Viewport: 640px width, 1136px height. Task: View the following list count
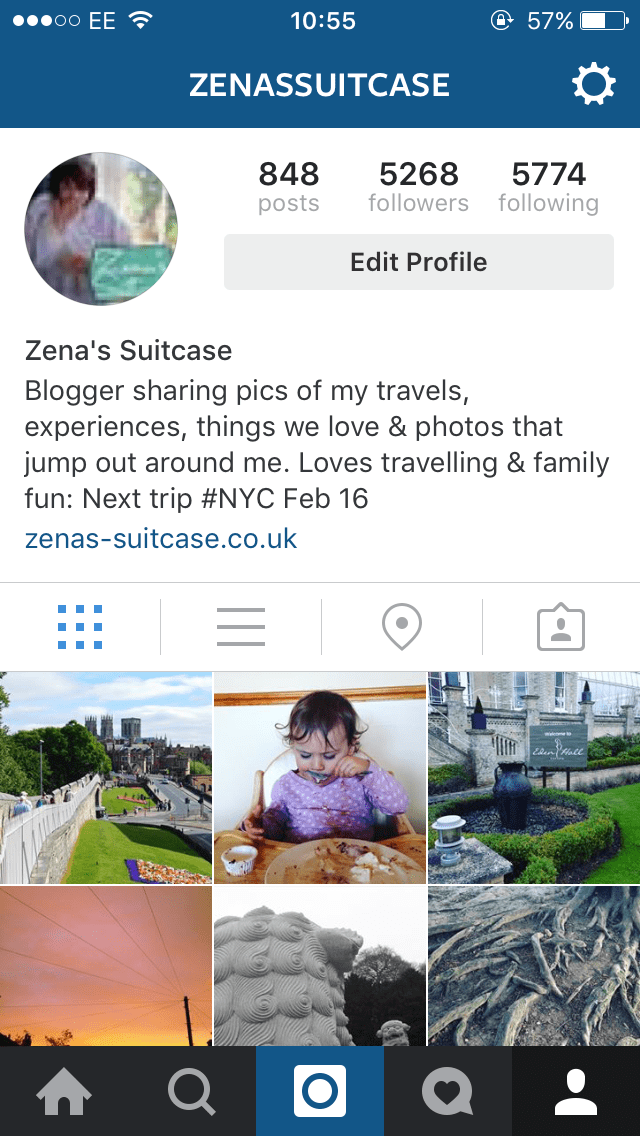(x=549, y=187)
